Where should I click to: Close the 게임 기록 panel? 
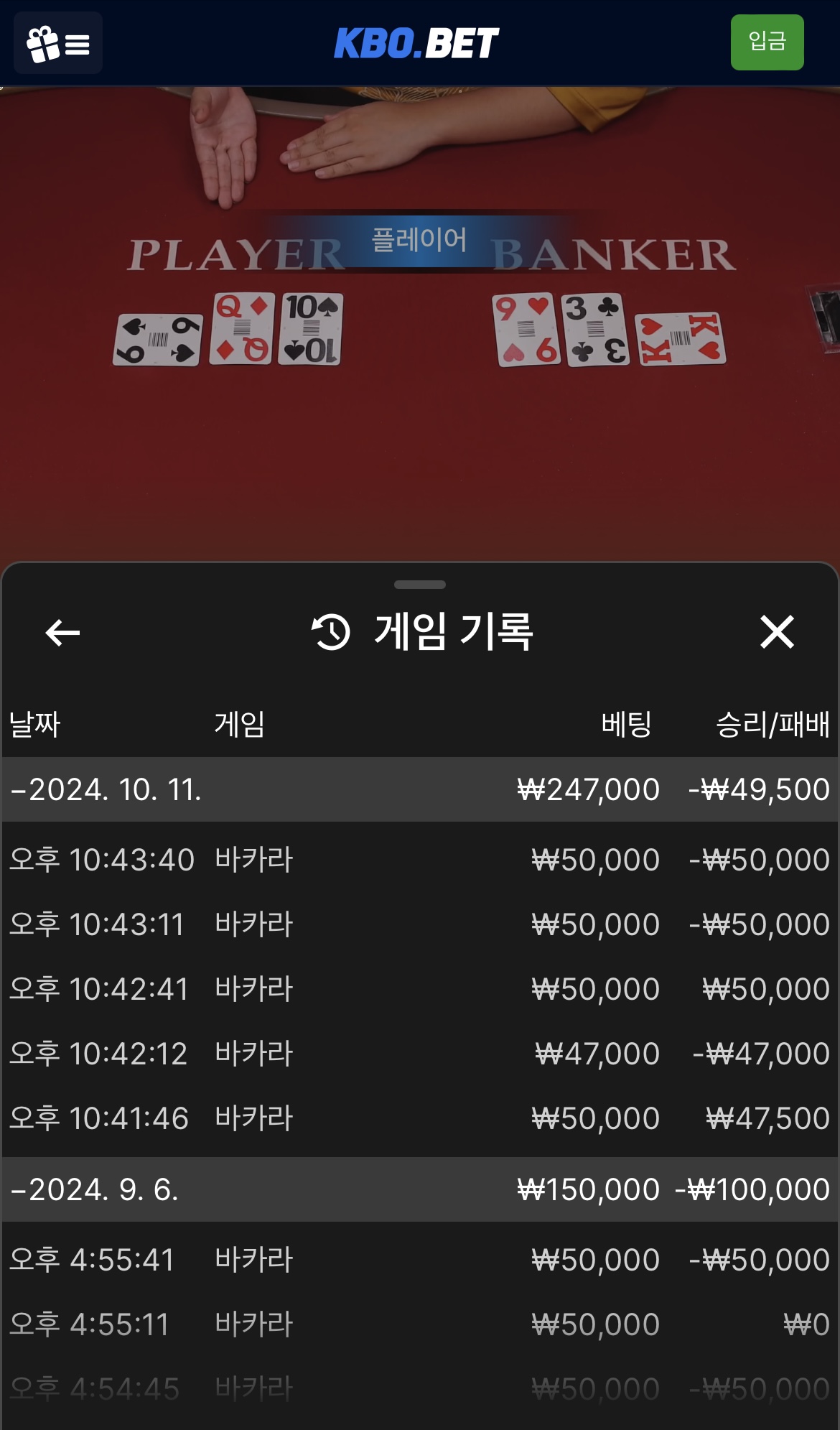(x=777, y=633)
